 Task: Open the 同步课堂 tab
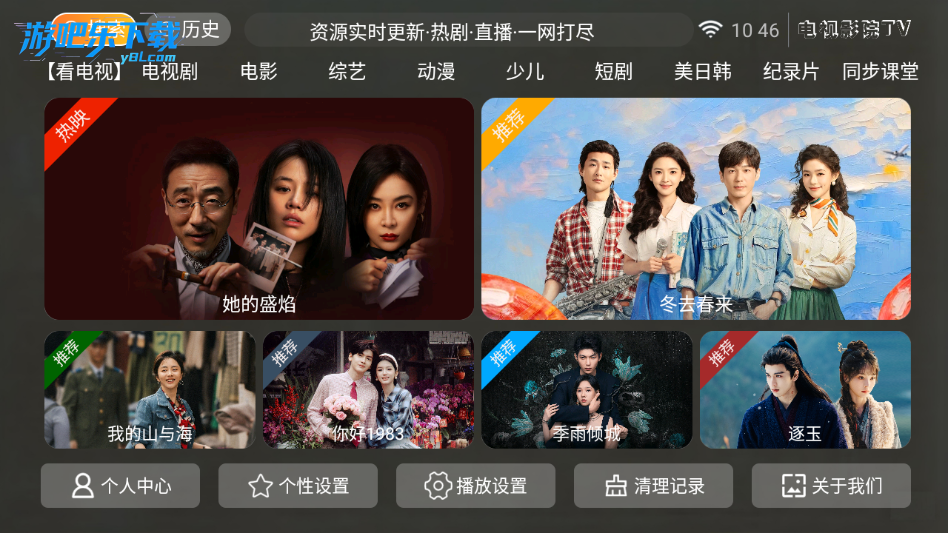click(x=880, y=71)
